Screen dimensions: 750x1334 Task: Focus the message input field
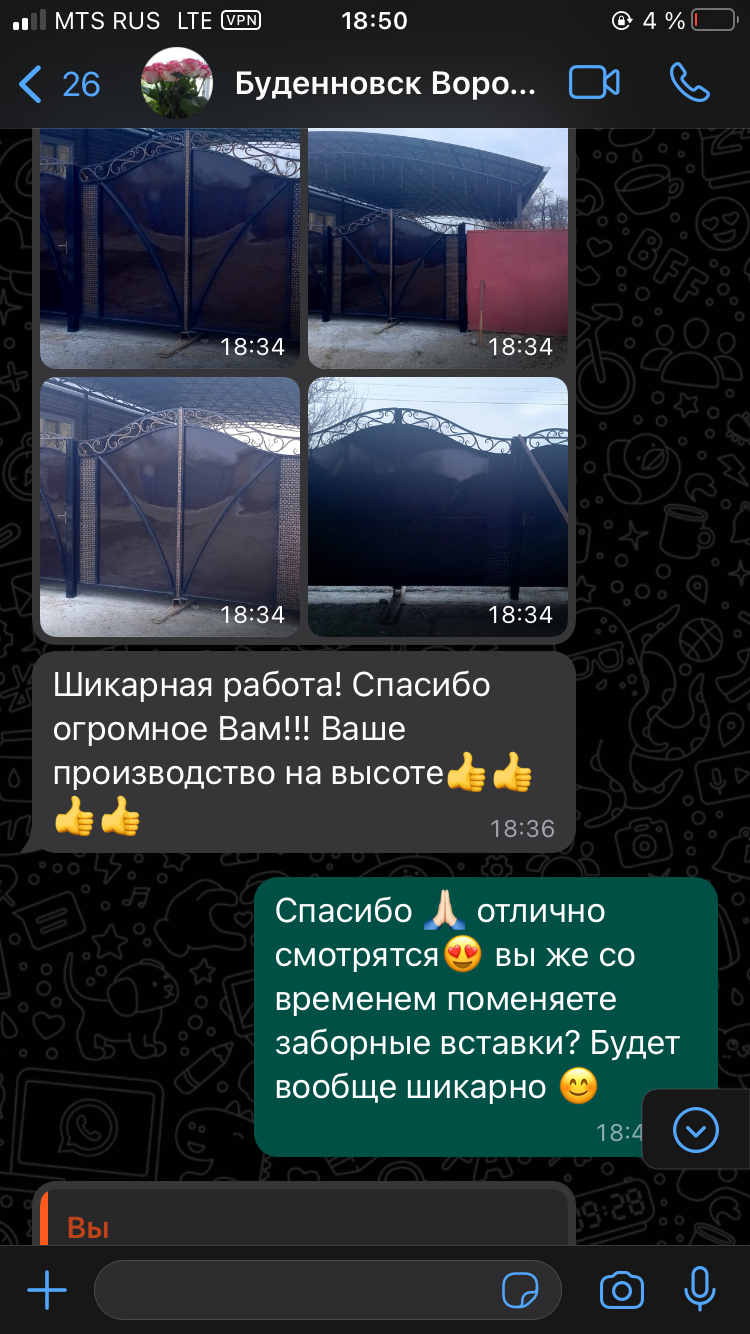[300, 1290]
